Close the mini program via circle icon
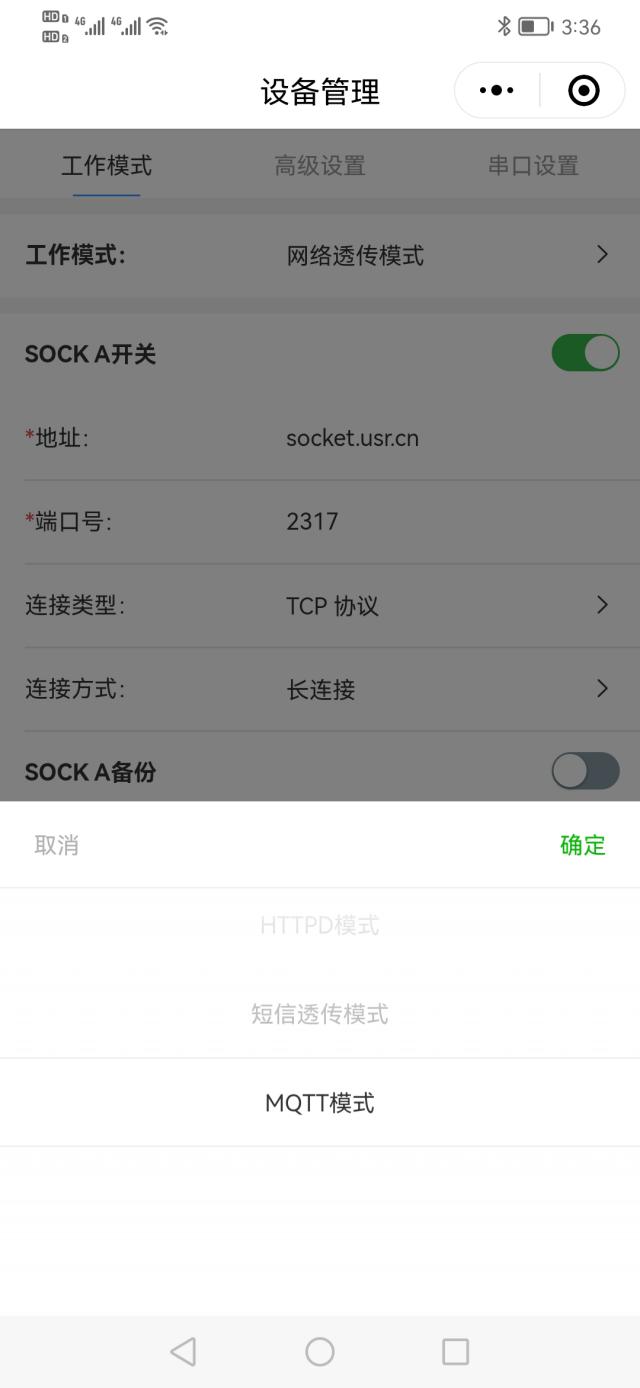 [583, 91]
